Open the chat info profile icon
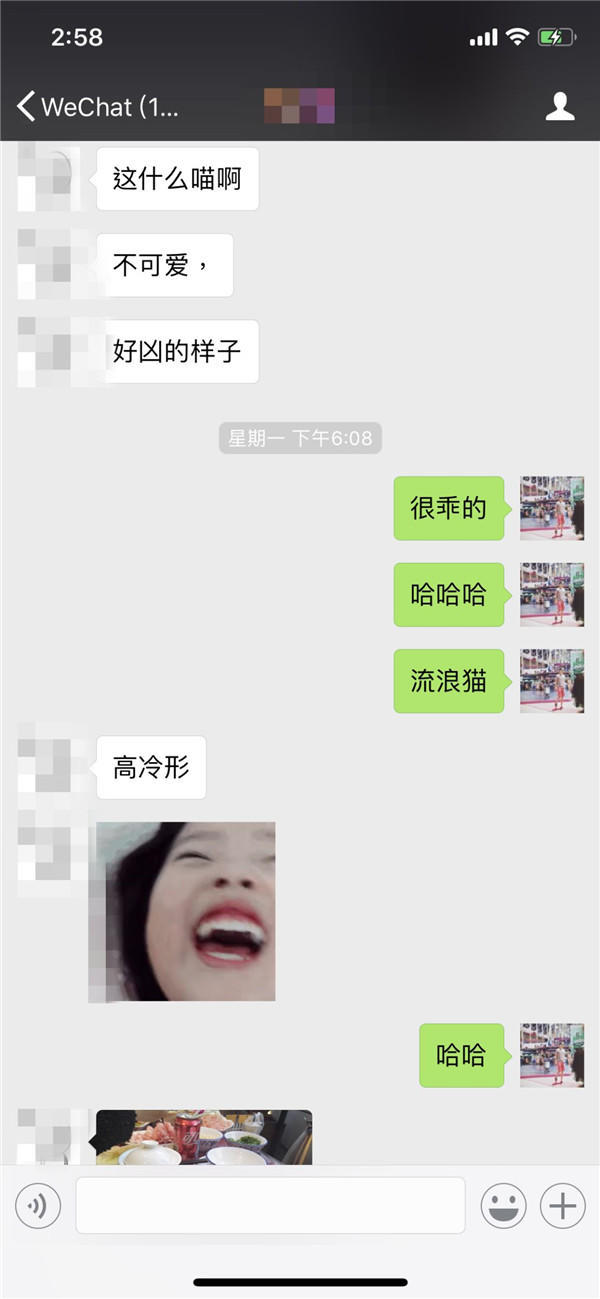Screen dimensions: 600x1299 (x=560, y=107)
